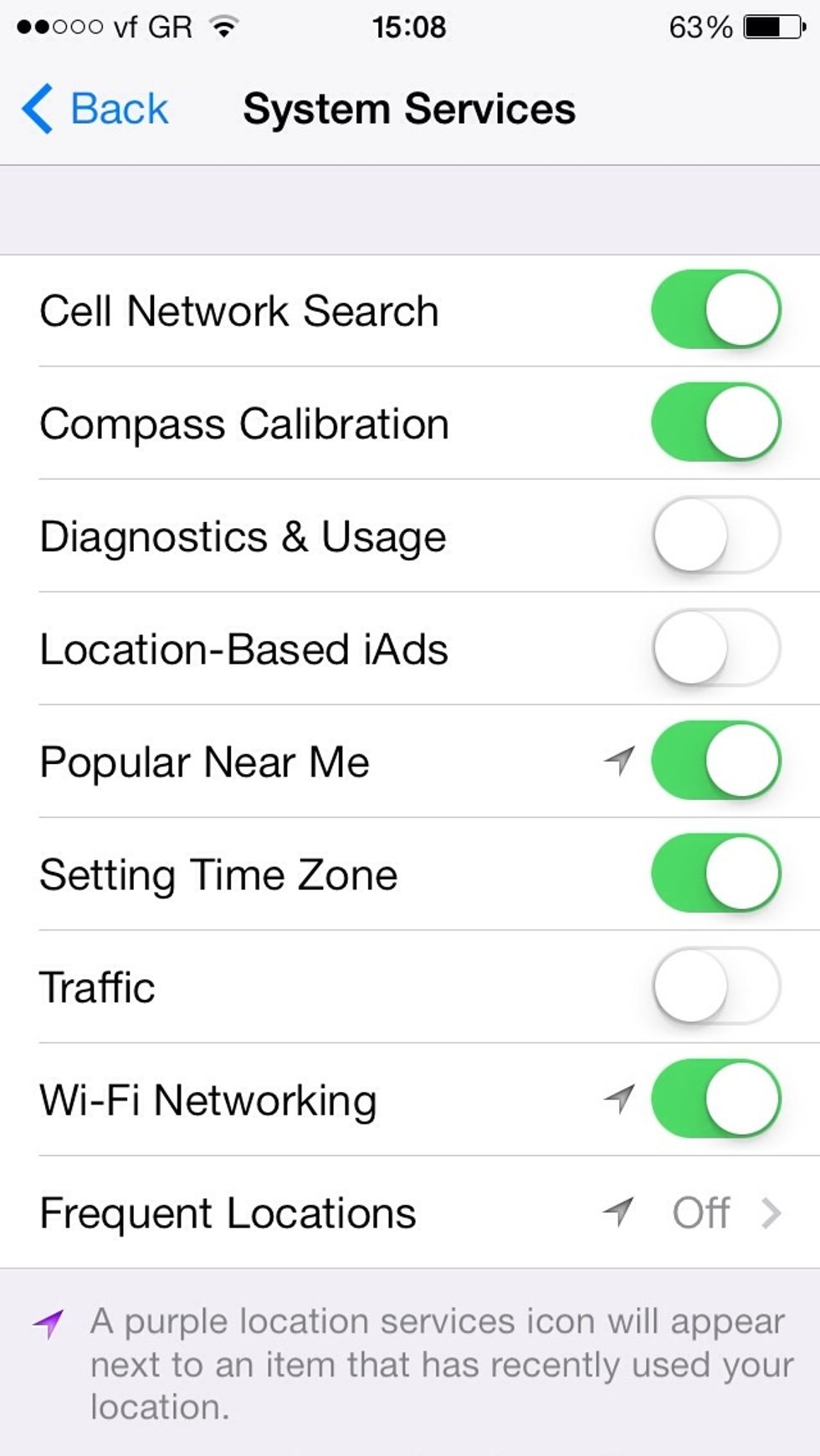The width and height of the screenshot is (820, 1456).
Task: Click the location arrow next to Wi-Fi Networking
Action: point(617,1099)
